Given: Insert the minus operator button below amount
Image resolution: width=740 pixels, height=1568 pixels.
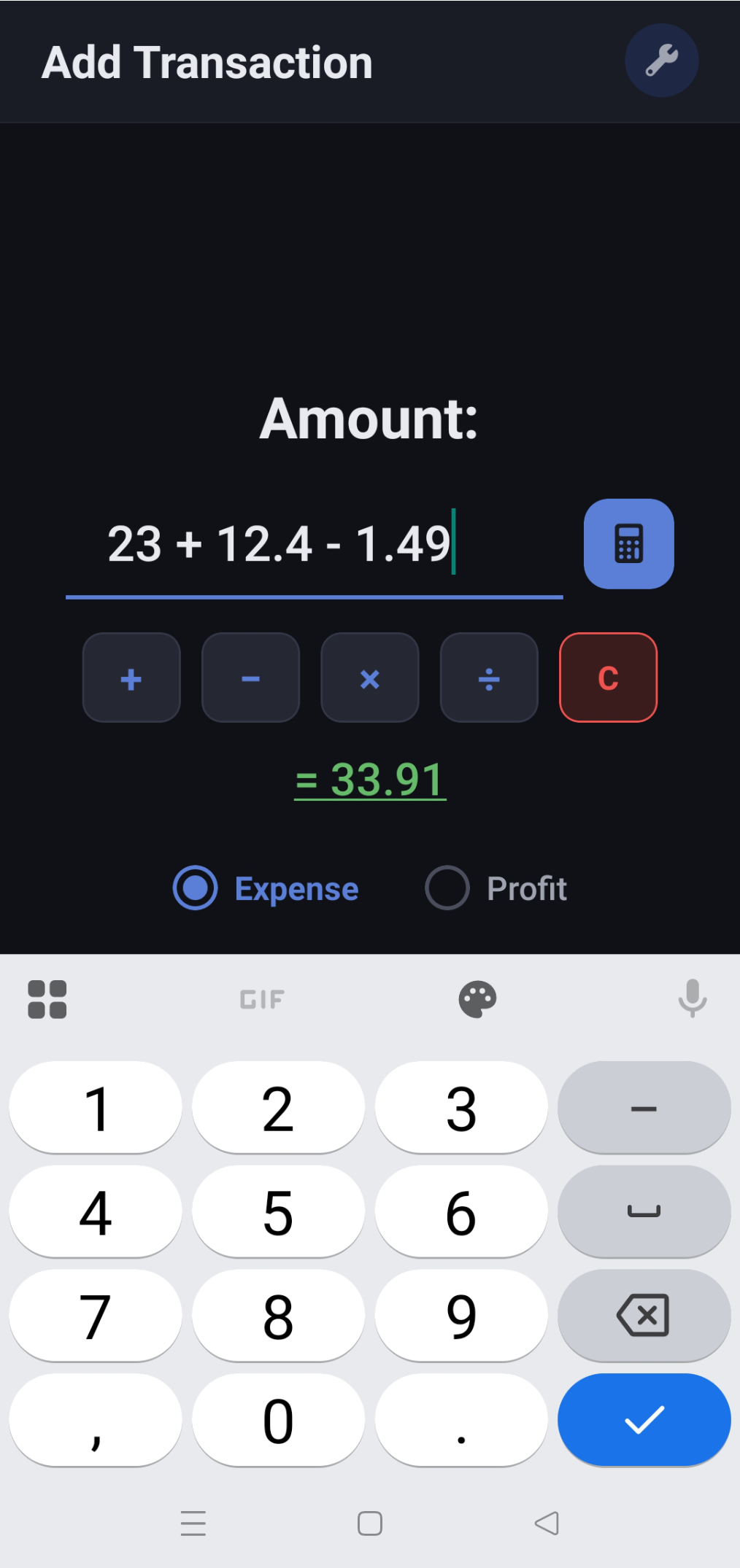Looking at the screenshot, I should point(250,678).
